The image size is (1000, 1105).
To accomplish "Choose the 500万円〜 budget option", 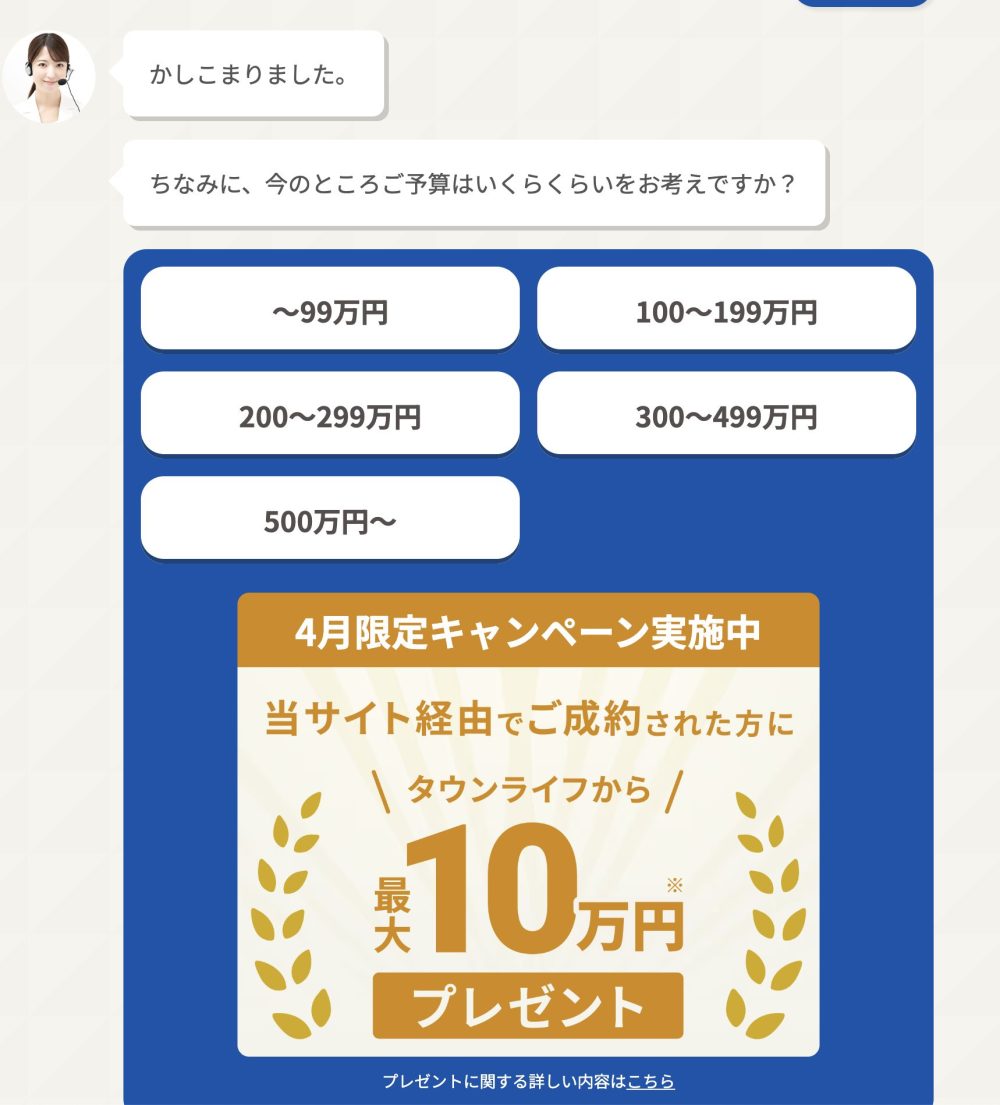I will (x=330, y=519).
